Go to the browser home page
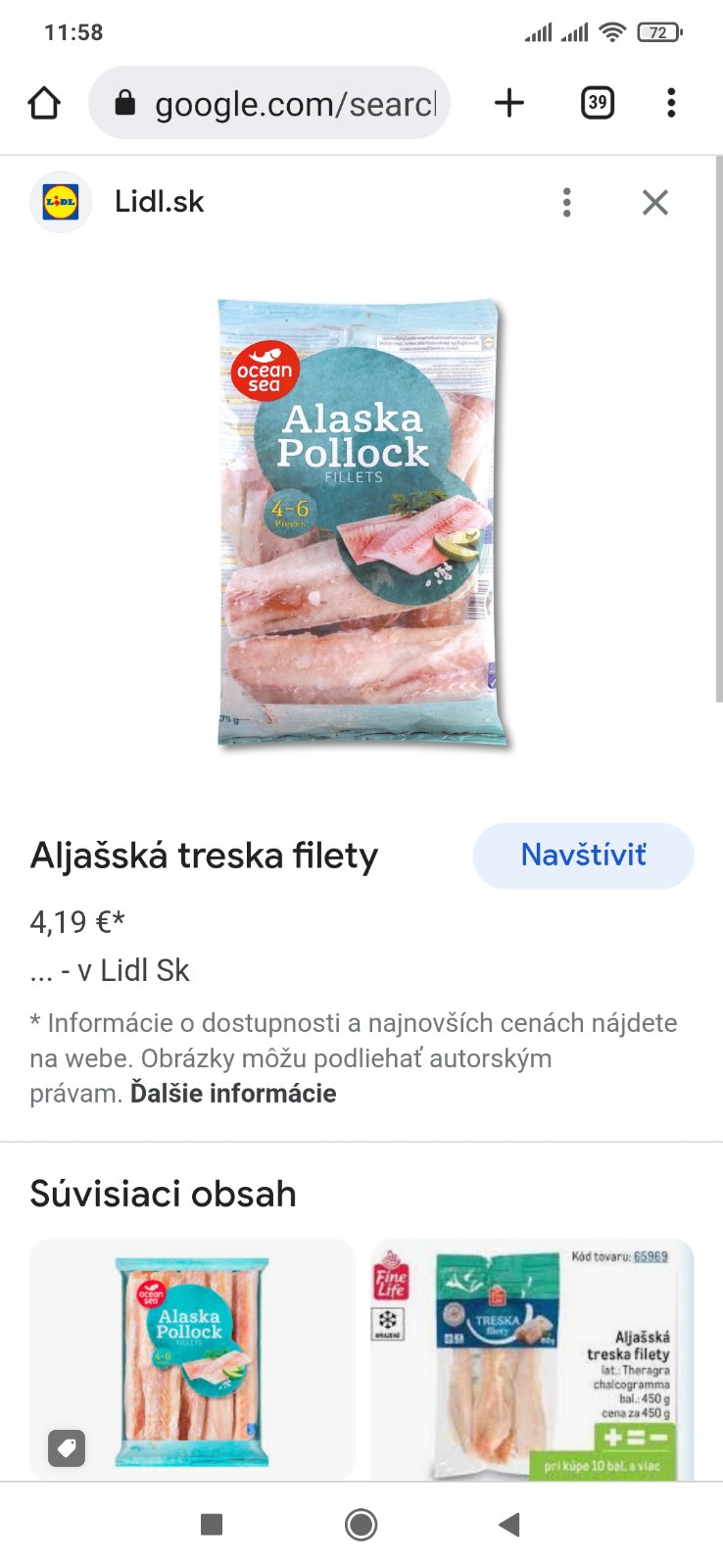 click(x=44, y=103)
